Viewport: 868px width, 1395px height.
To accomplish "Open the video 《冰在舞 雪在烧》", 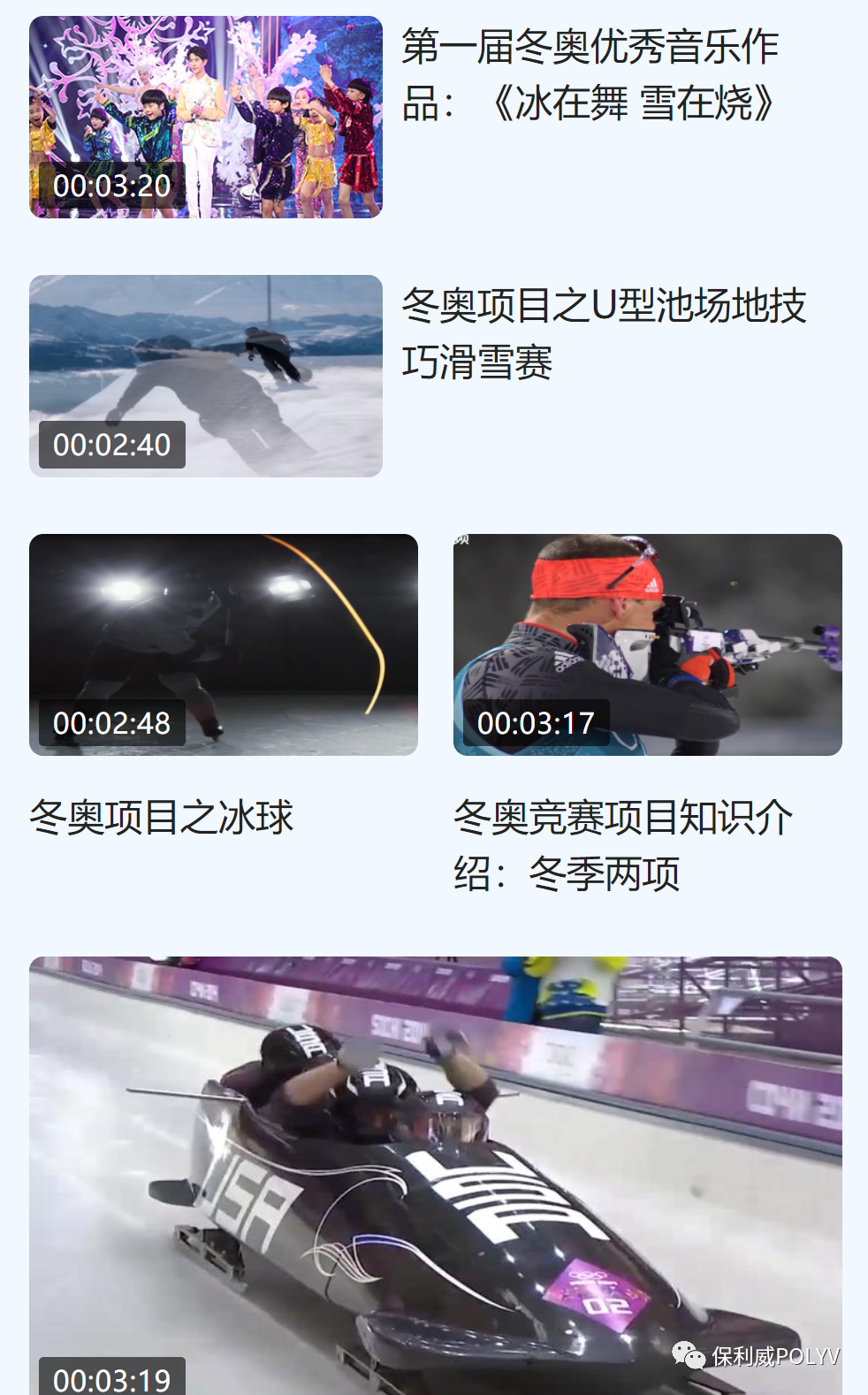I will tap(206, 117).
